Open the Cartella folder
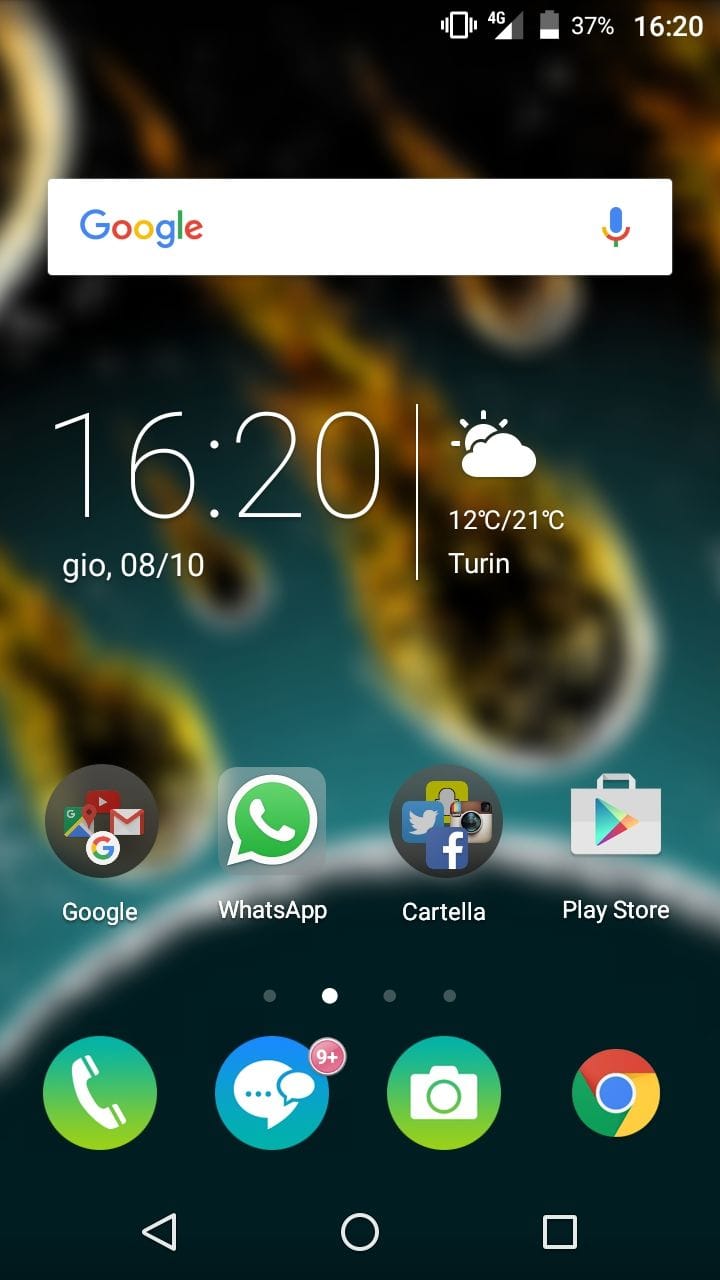 pos(445,822)
